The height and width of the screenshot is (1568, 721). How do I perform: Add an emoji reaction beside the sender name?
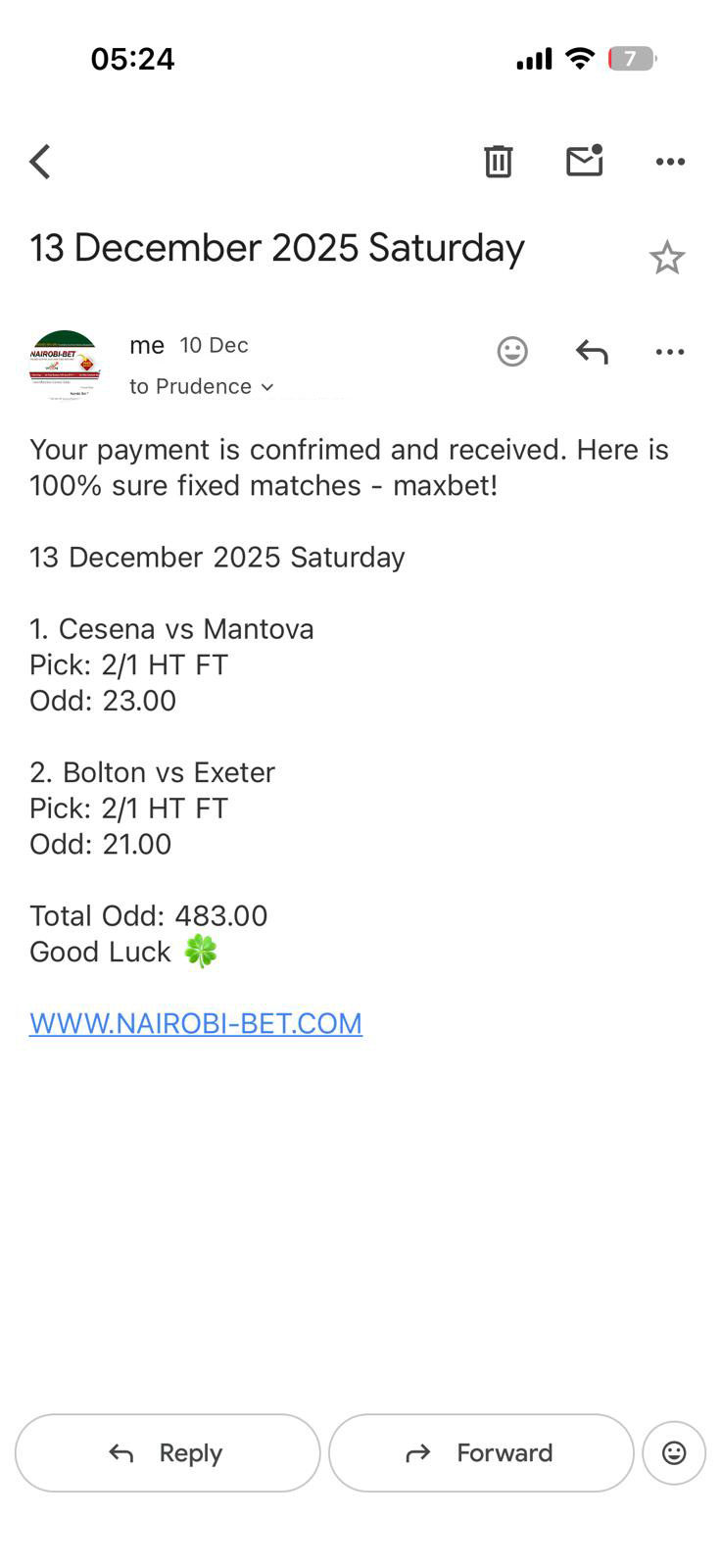pos(512,351)
